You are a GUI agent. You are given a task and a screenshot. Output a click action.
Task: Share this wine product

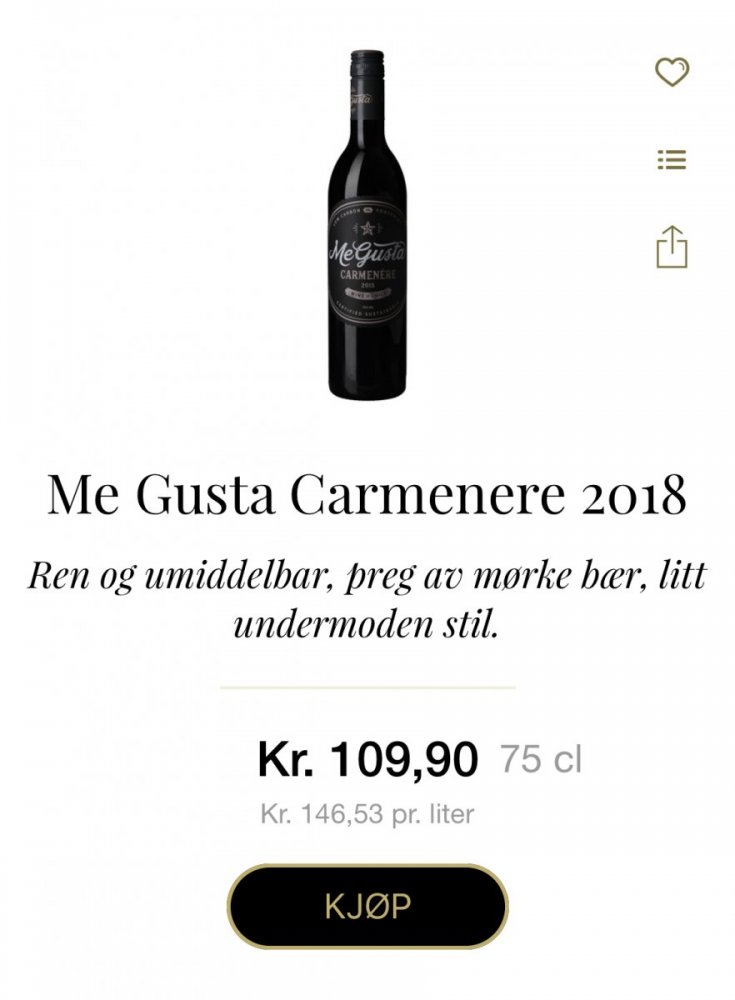pos(672,246)
